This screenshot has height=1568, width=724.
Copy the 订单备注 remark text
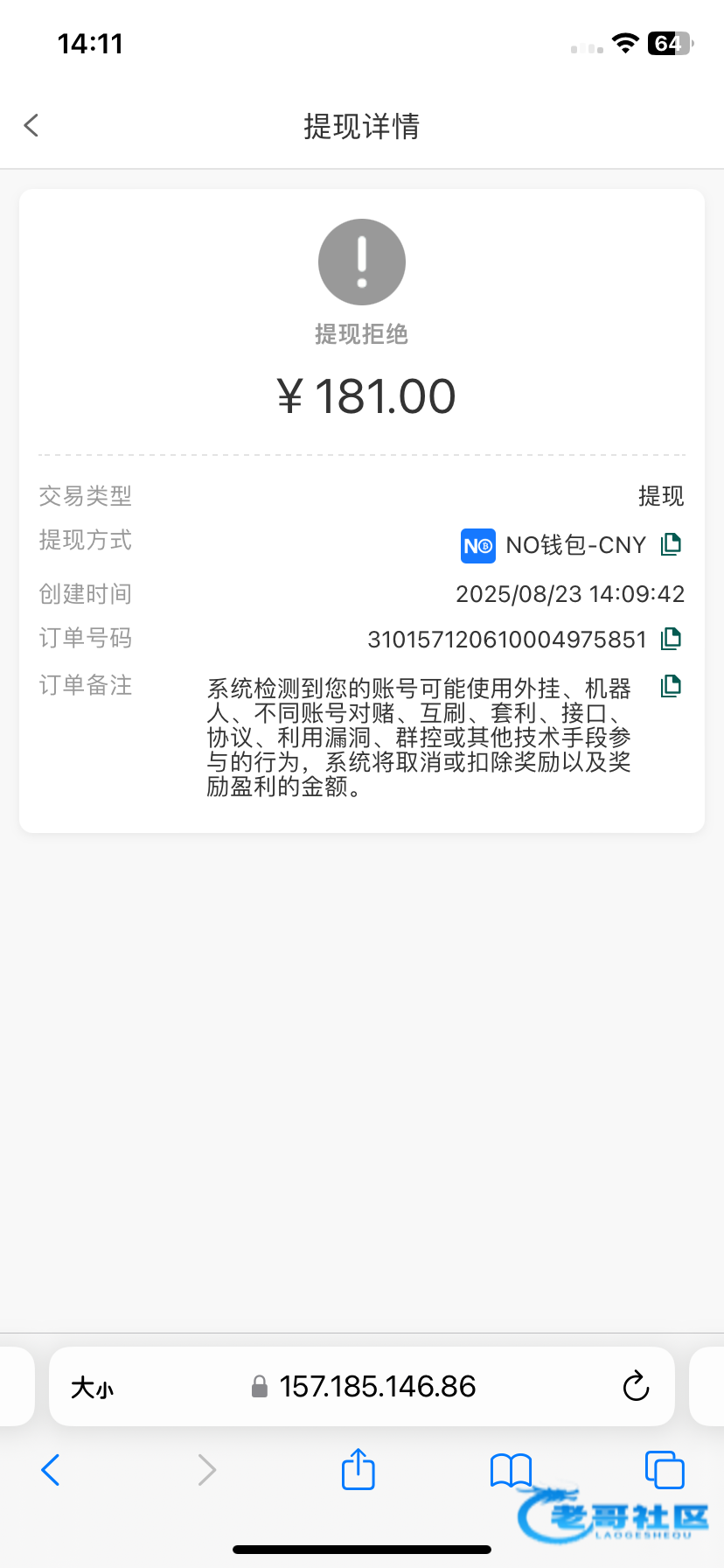pos(671,686)
